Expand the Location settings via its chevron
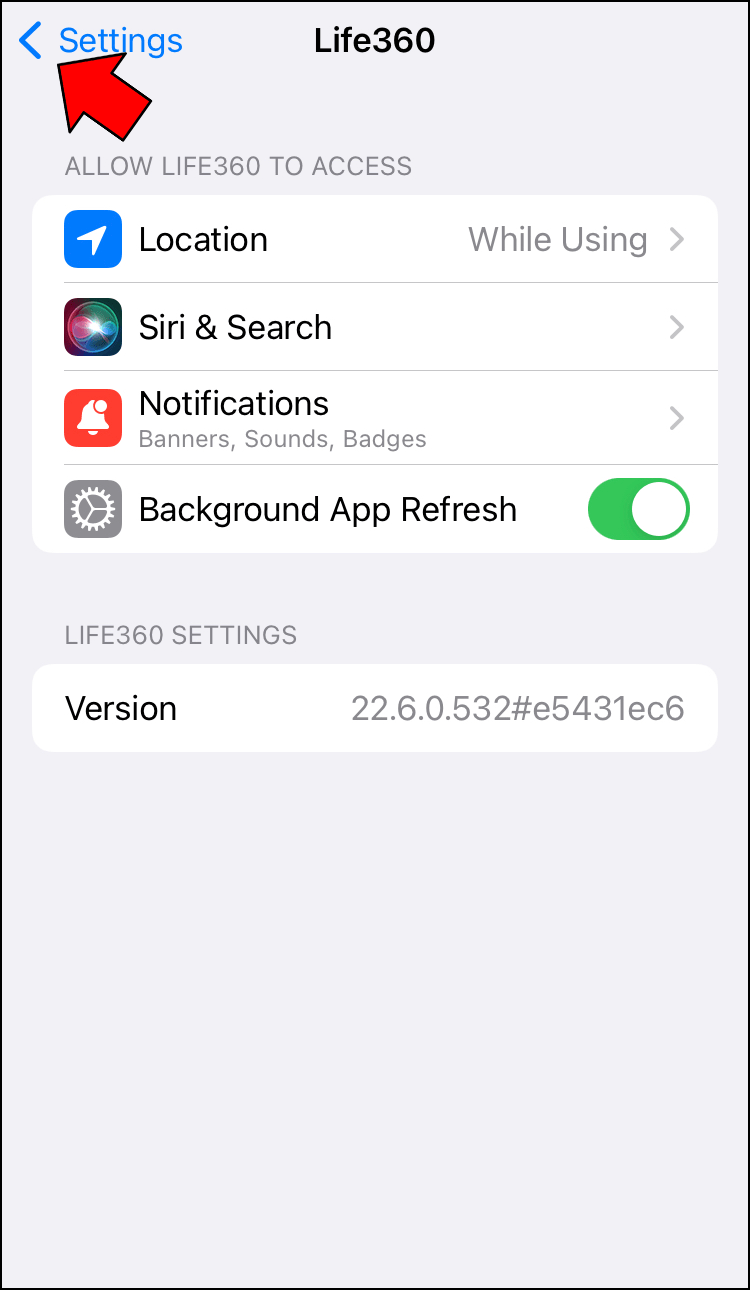The image size is (750, 1290). 677,239
